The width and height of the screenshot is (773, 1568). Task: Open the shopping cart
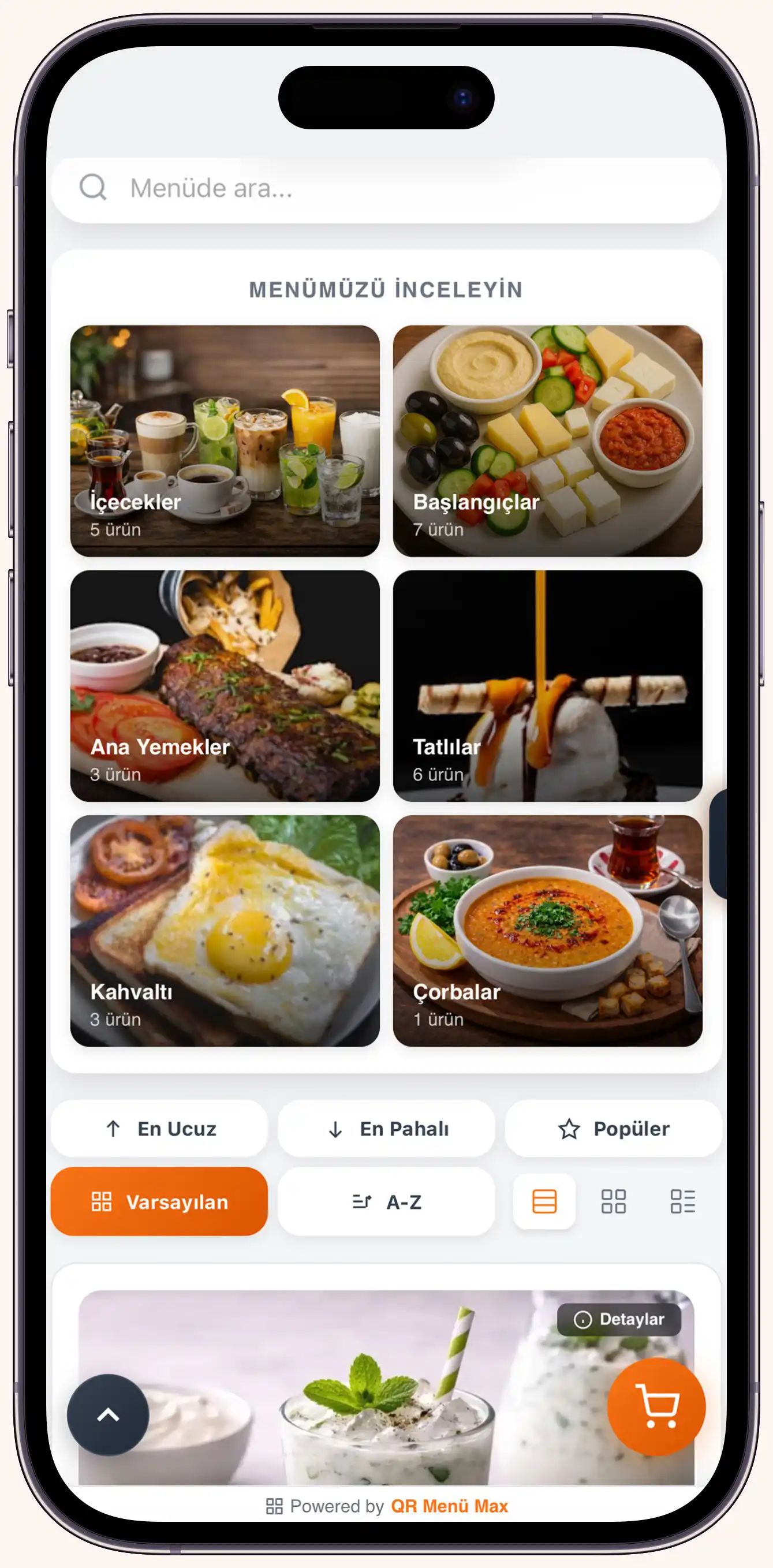[656, 1405]
